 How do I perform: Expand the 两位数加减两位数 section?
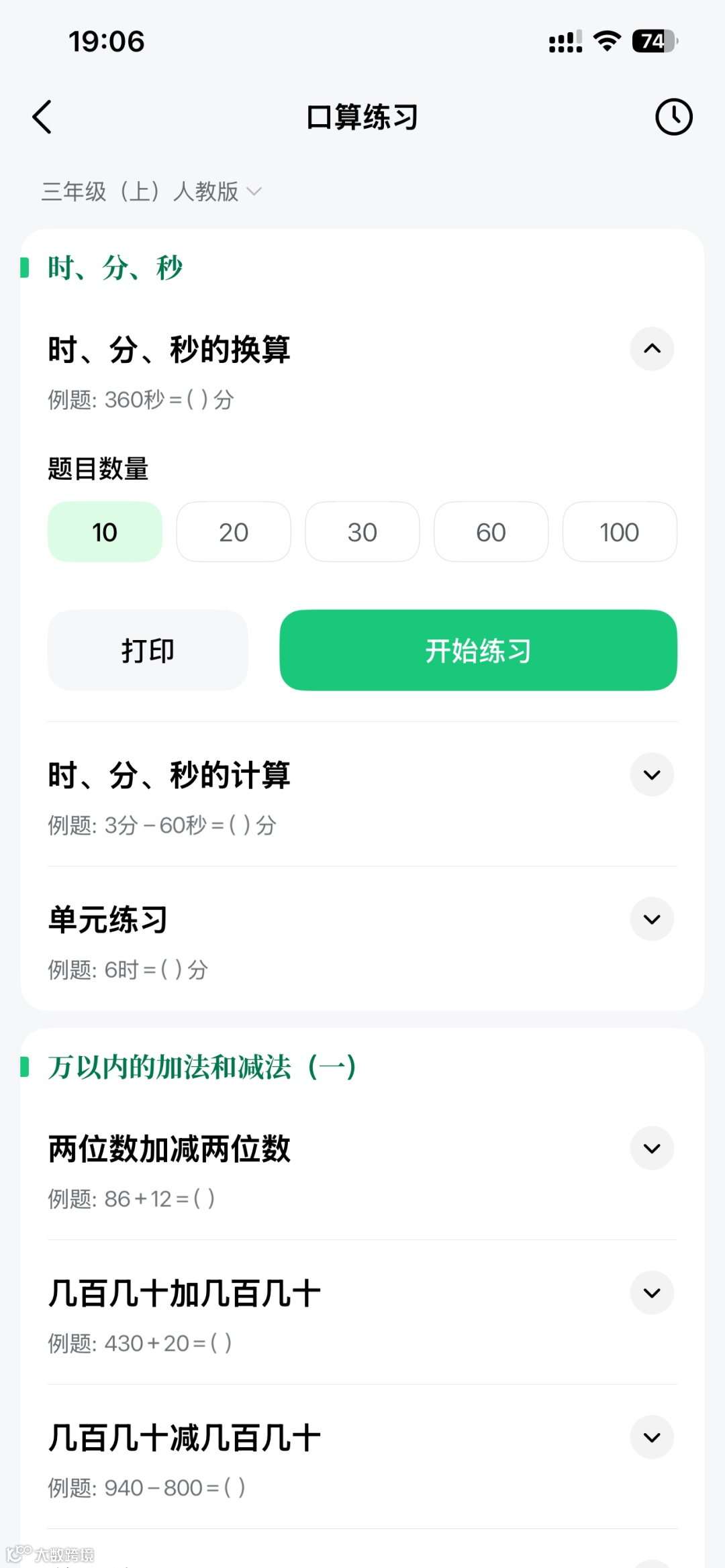(x=650, y=1148)
